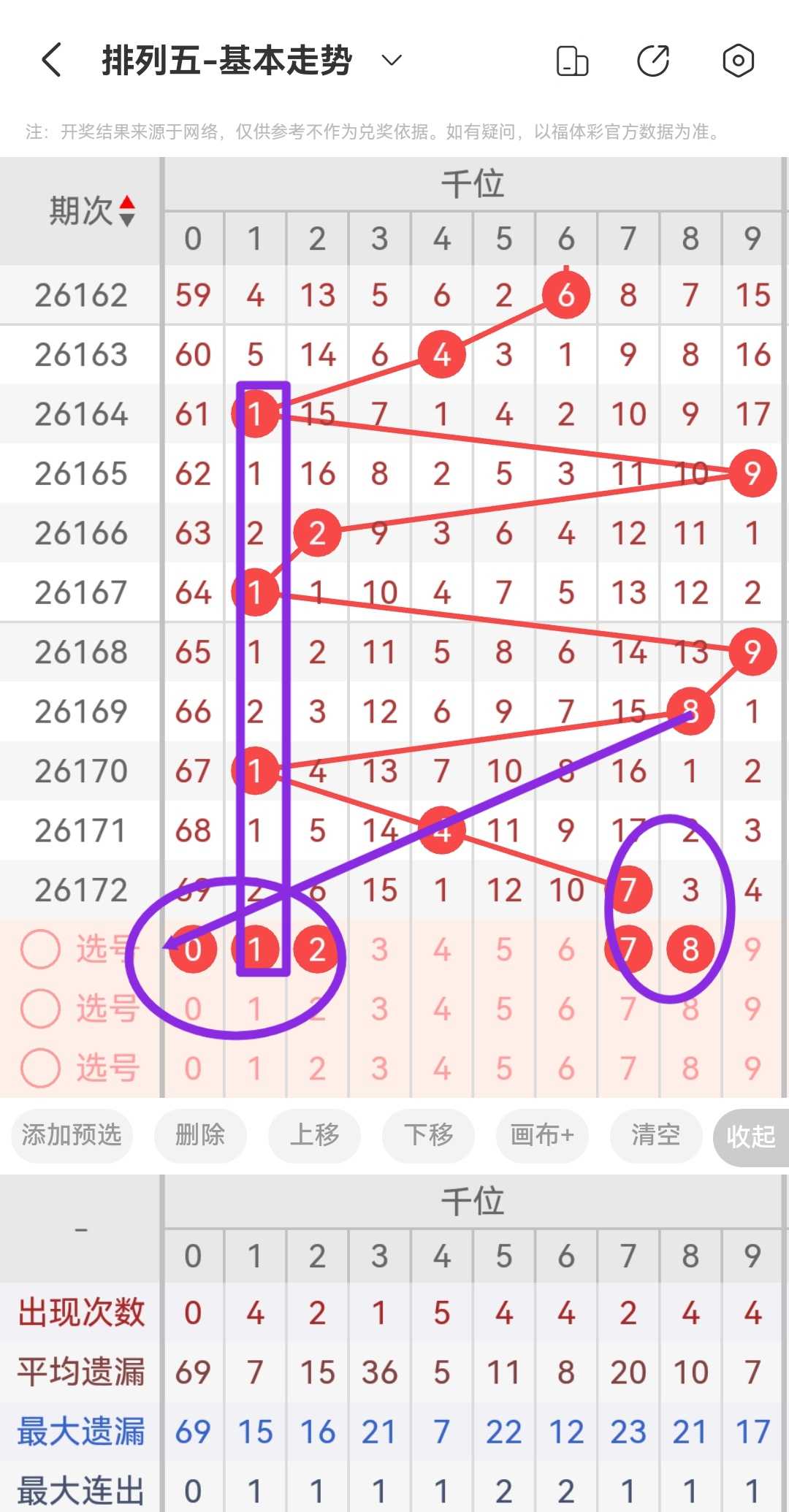Tap the 删除 button
Screen dimensions: 789x1512
pos(200,1135)
